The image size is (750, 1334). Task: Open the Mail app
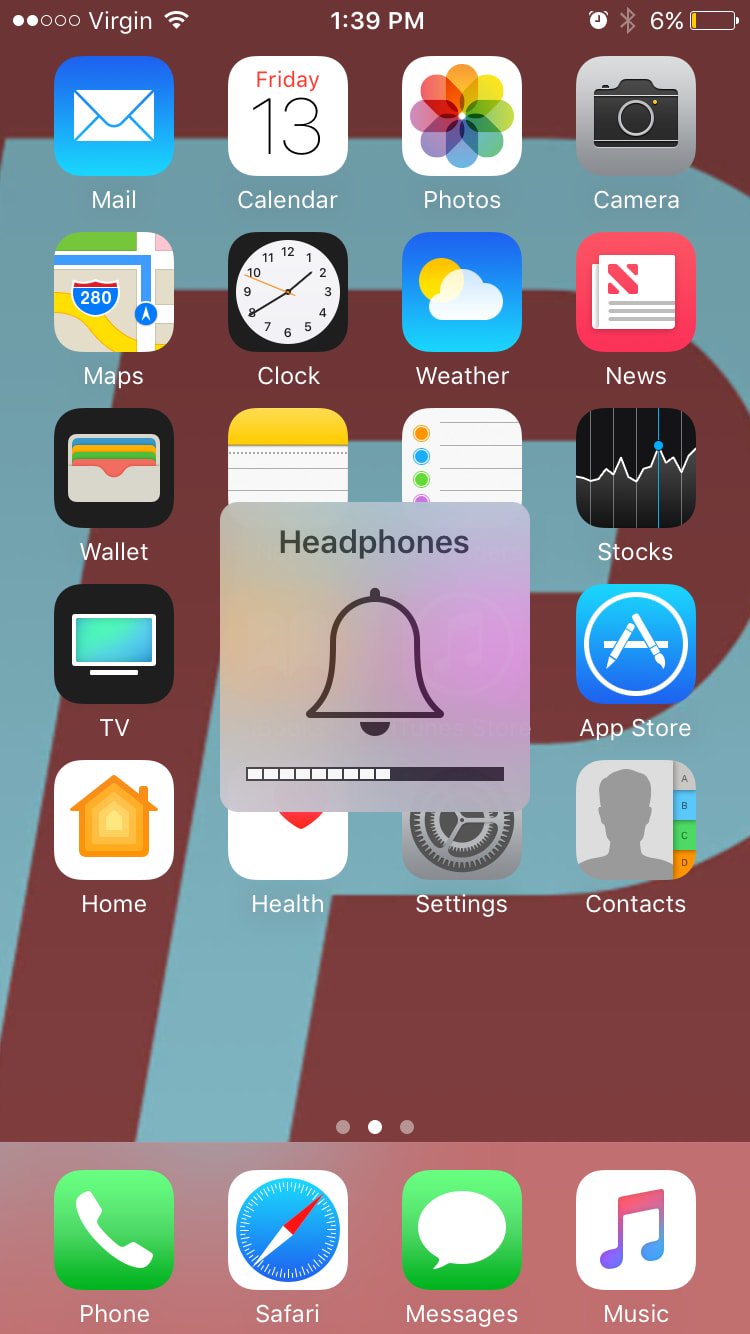(x=114, y=116)
